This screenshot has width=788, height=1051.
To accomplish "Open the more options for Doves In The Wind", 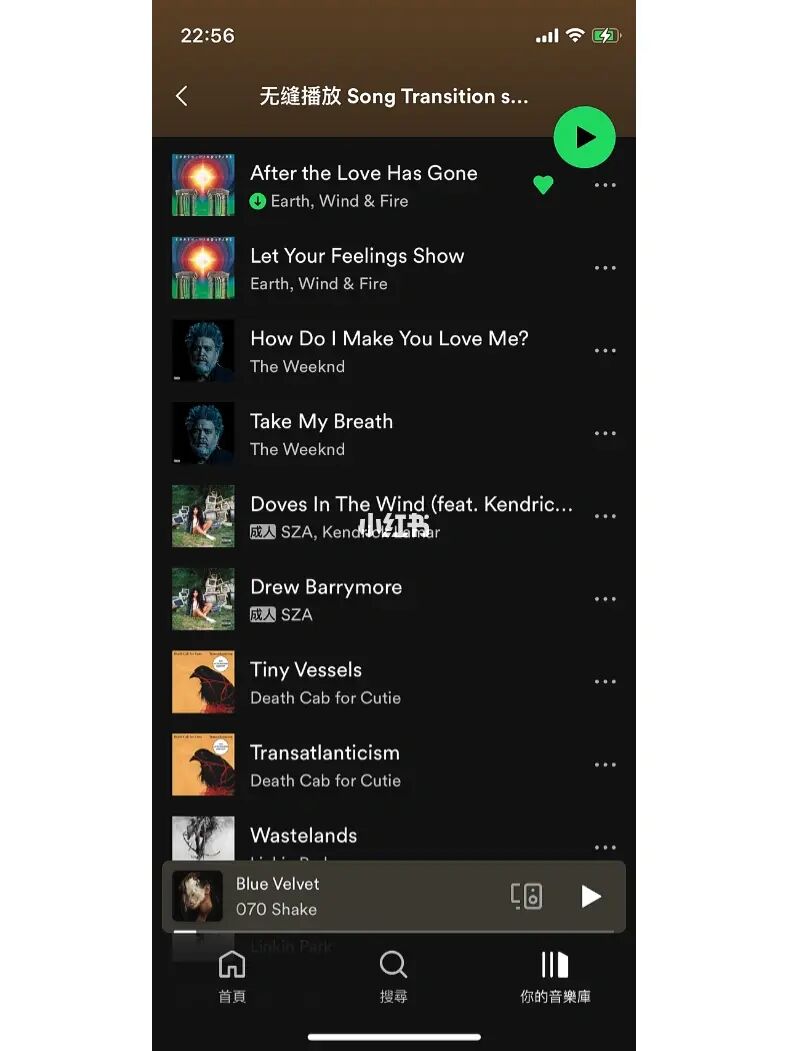I will tap(604, 517).
